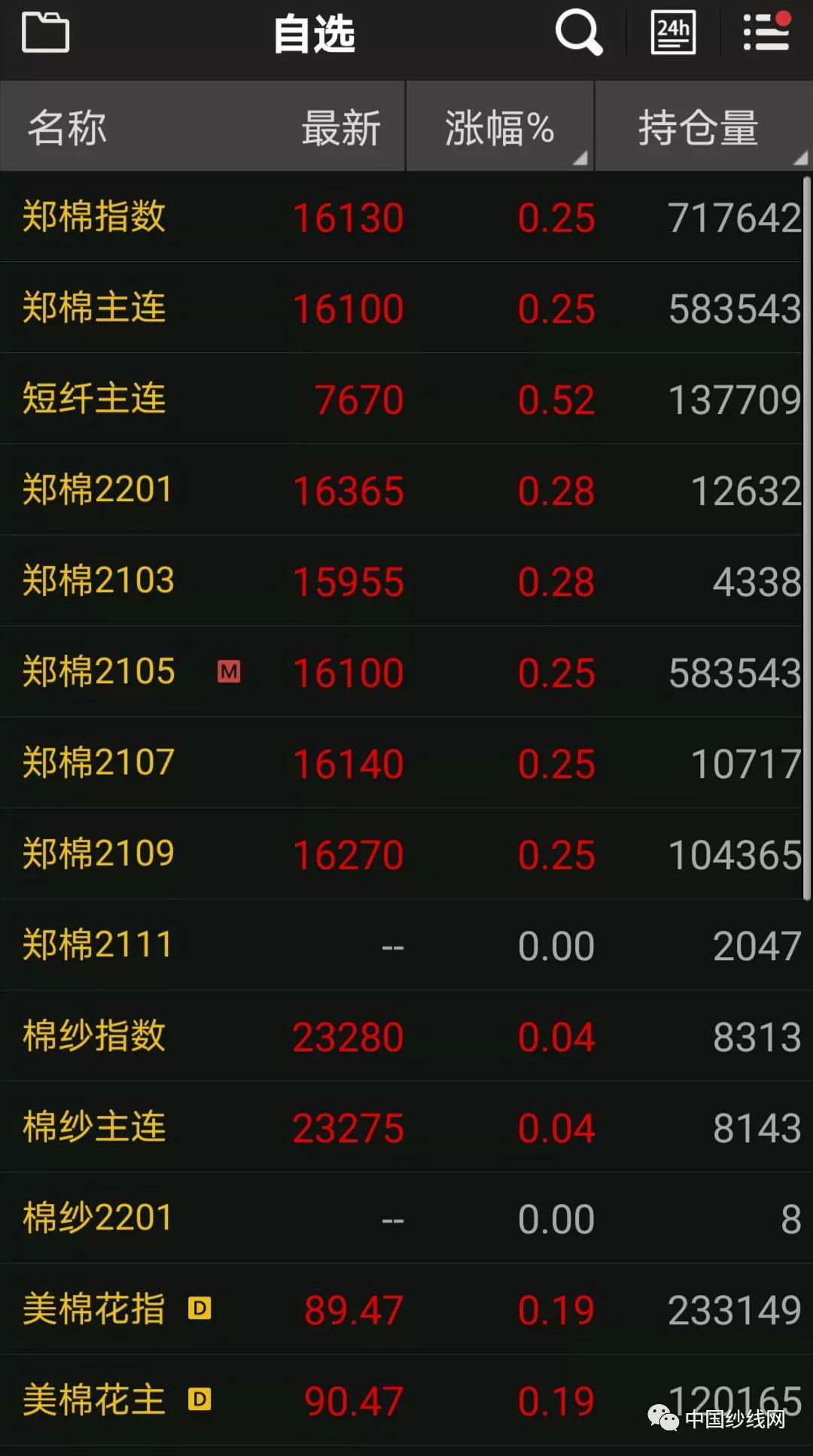Sort by 涨幅% column header
This screenshot has width=813, height=1456.
click(500, 126)
